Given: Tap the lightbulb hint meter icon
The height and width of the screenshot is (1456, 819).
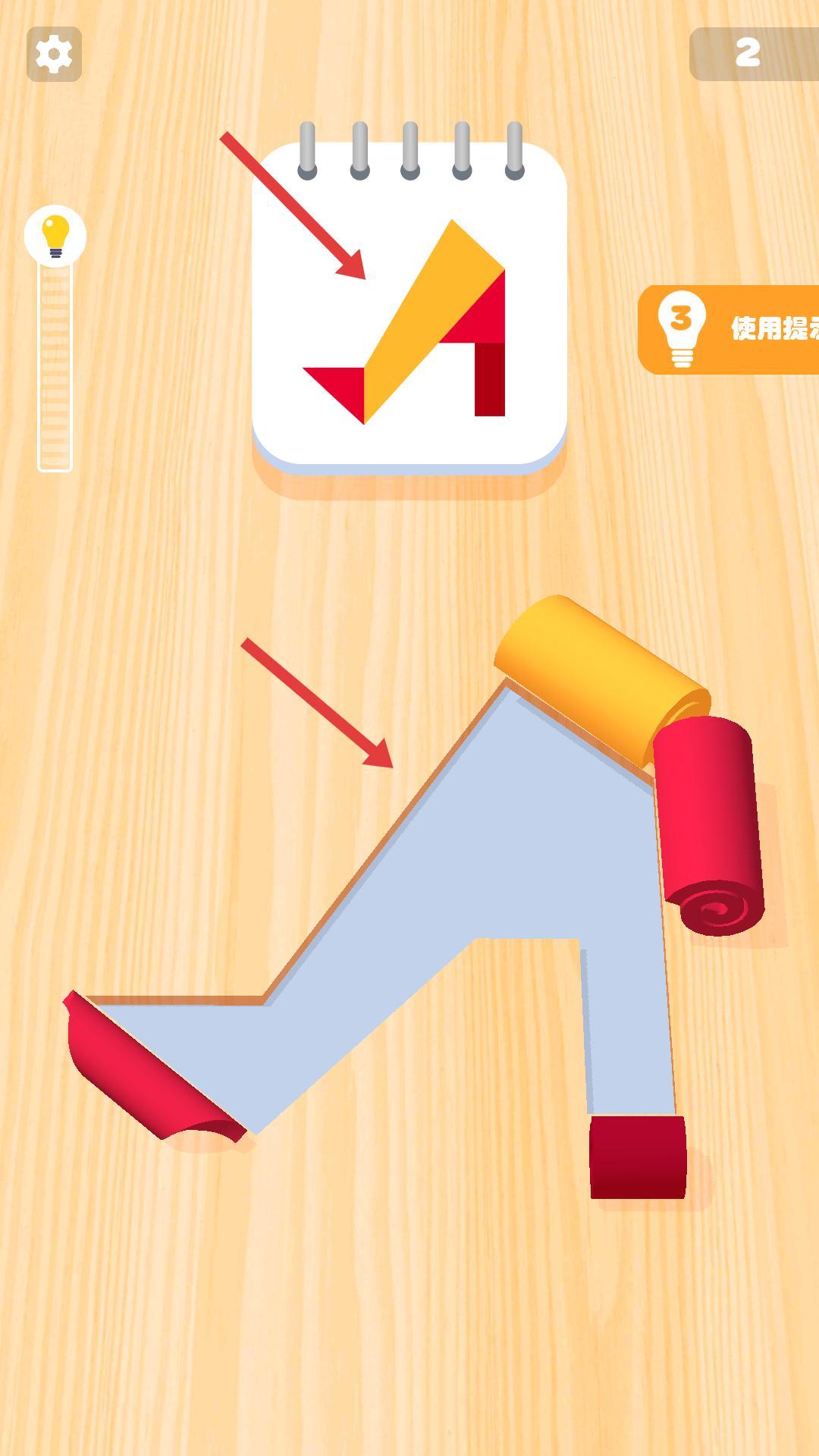Looking at the screenshot, I should click(x=55, y=236).
